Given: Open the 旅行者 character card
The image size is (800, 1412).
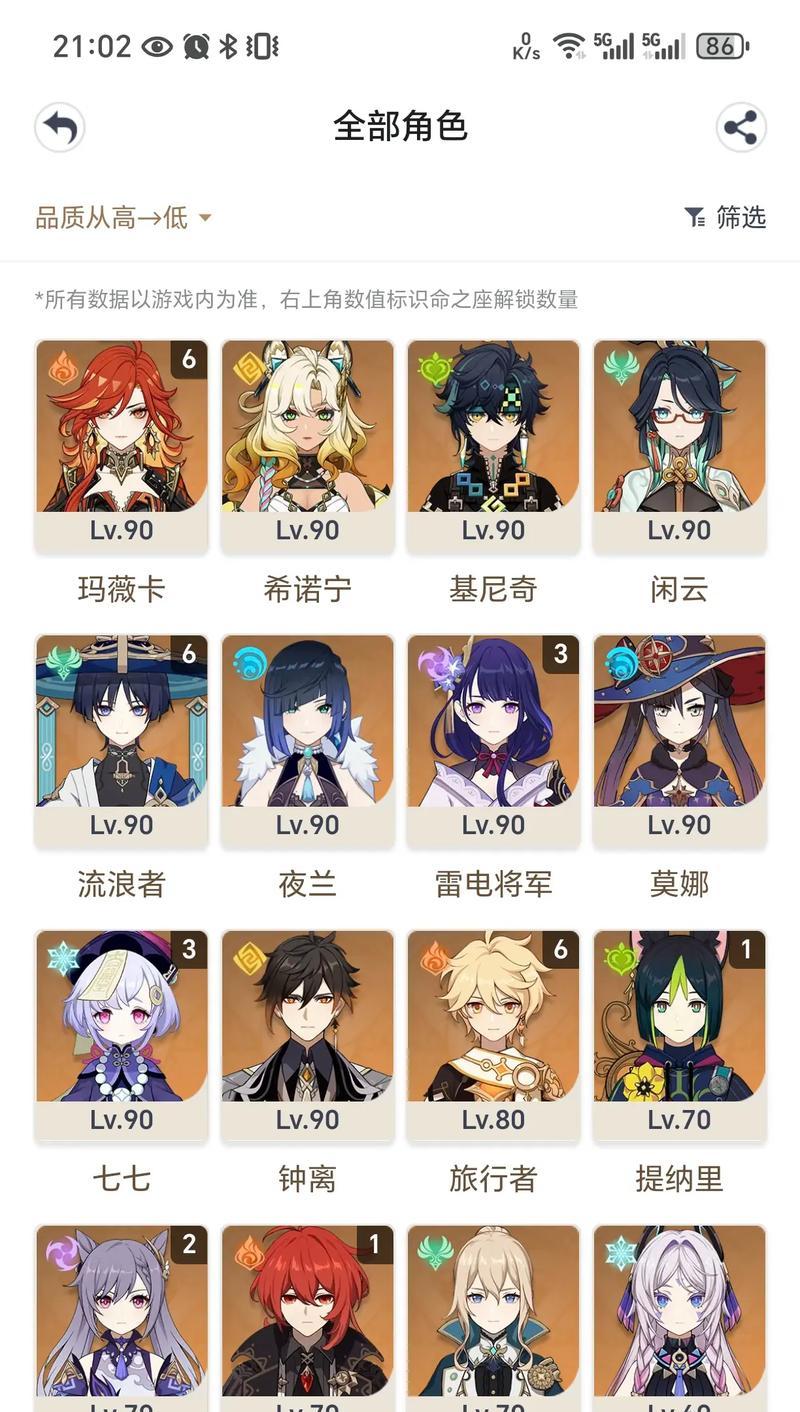Looking at the screenshot, I should 493,1035.
